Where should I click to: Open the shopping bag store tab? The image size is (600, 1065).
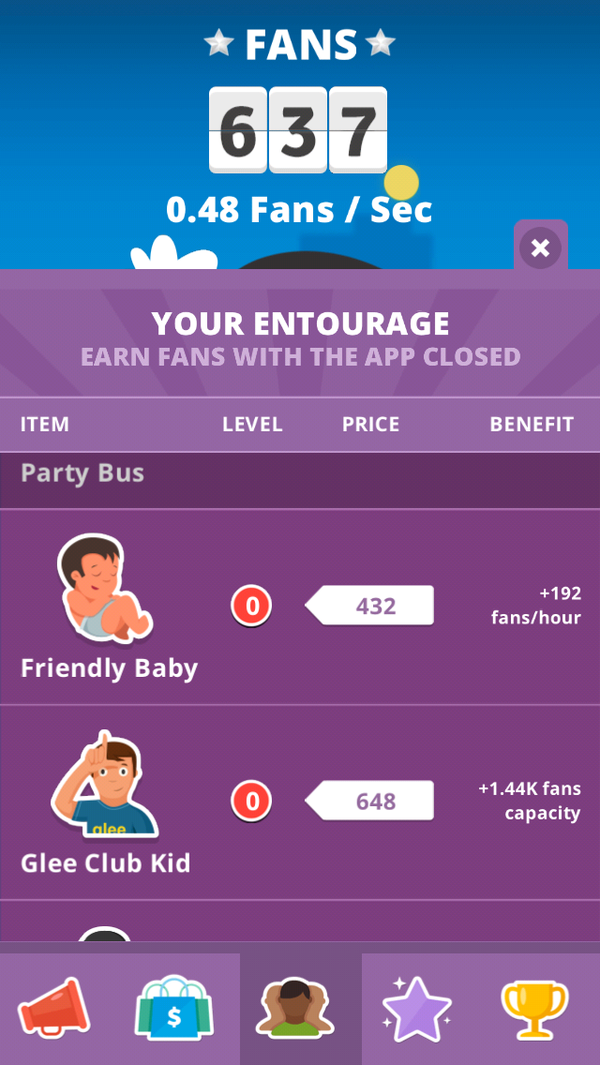pyautogui.click(x=174, y=1008)
